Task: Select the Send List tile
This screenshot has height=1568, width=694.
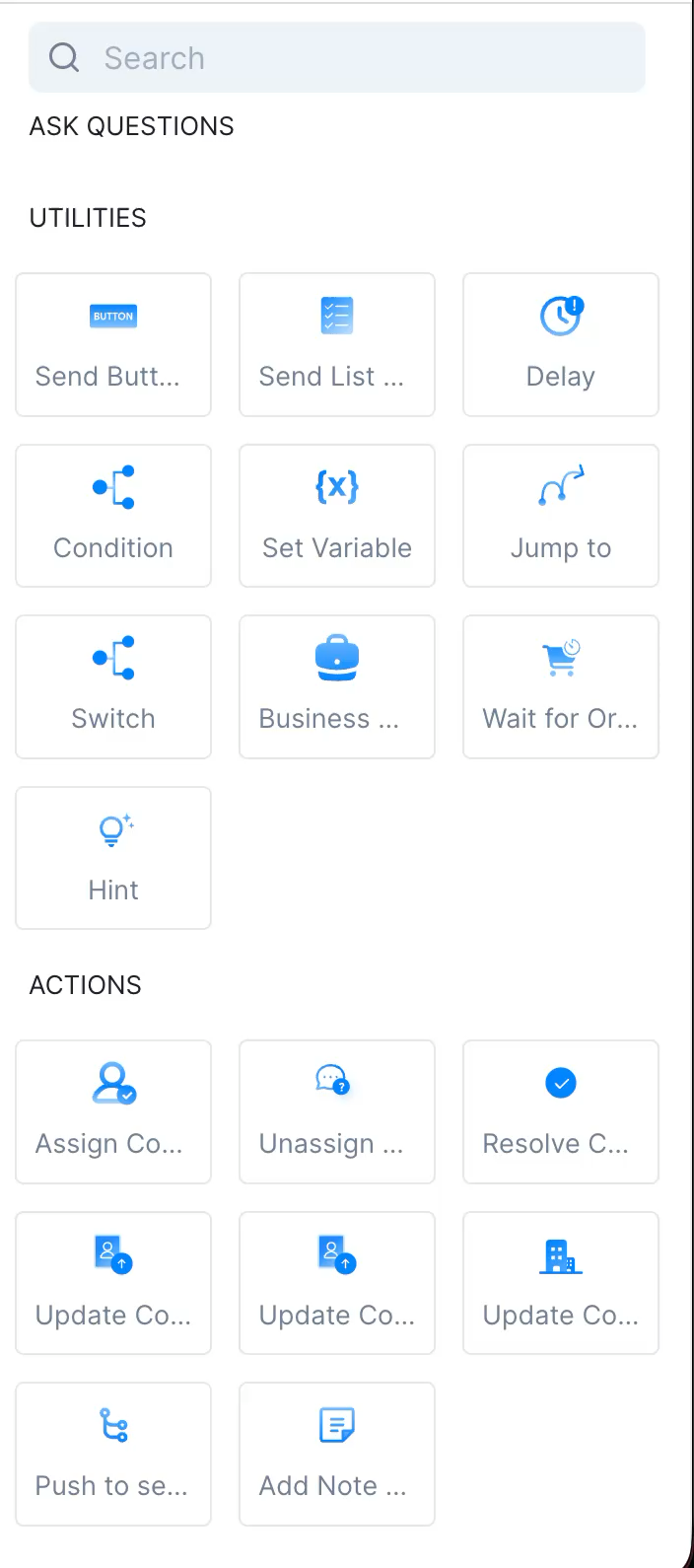Action: point(337,345)
